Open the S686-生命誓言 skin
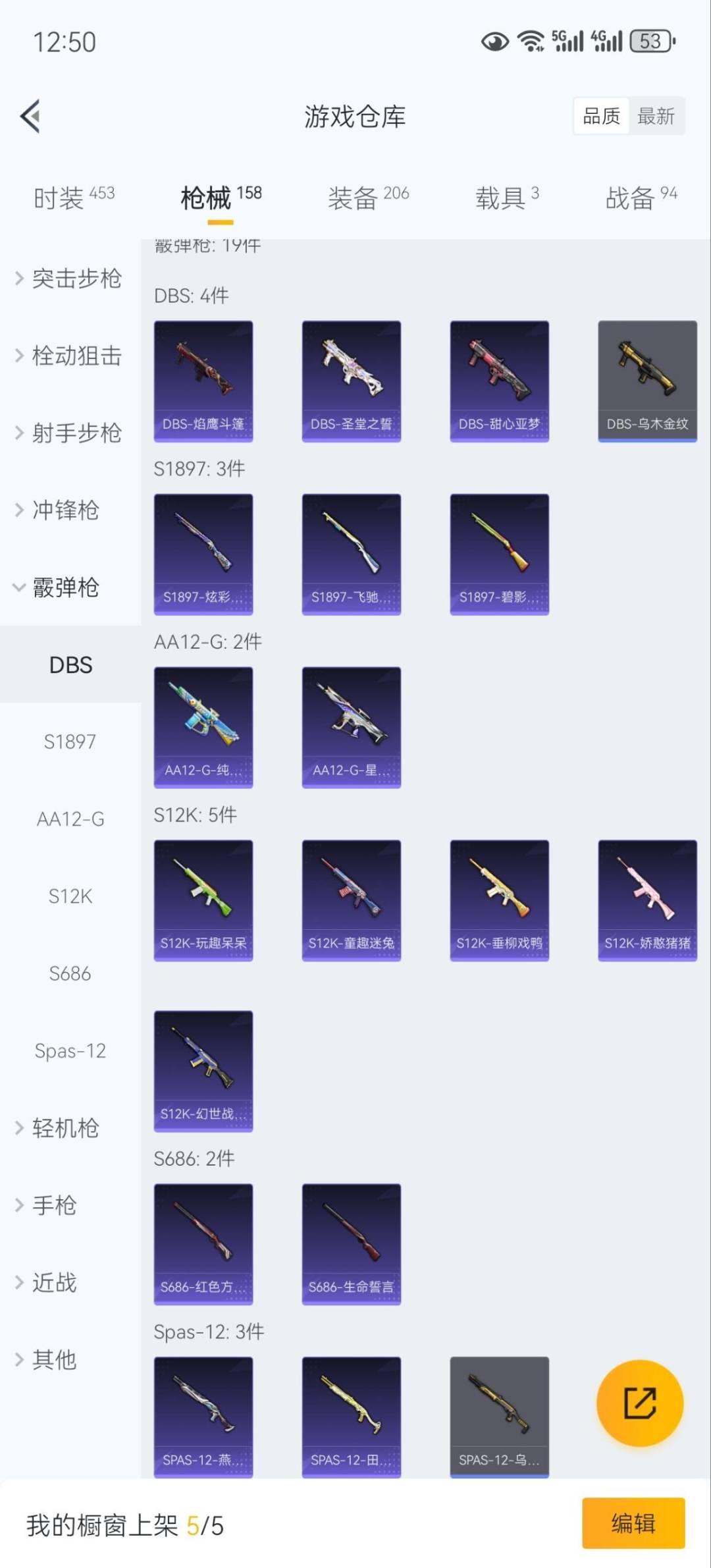The width and height of the screenshot is (711, 1568). (352, 1242)
